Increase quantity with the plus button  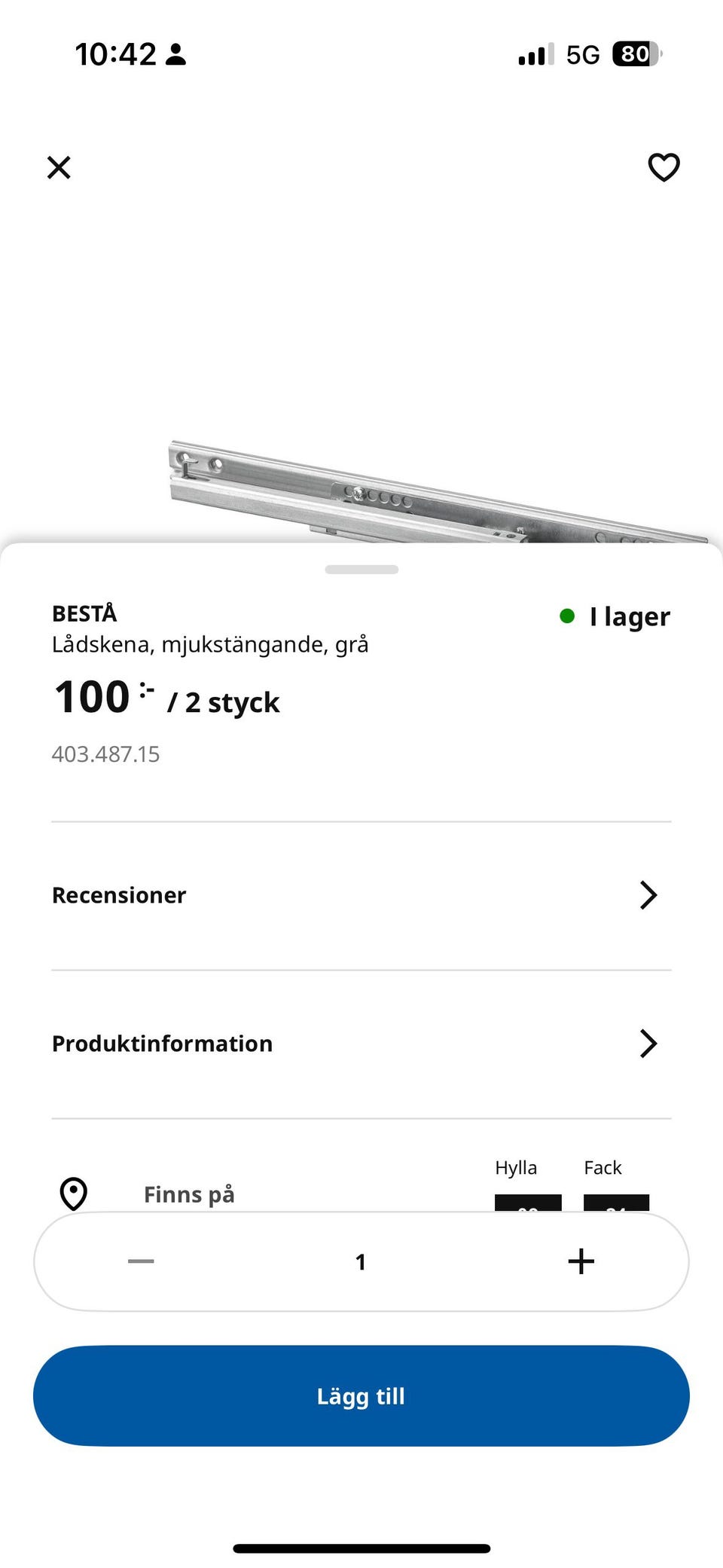pos(581,1261)
